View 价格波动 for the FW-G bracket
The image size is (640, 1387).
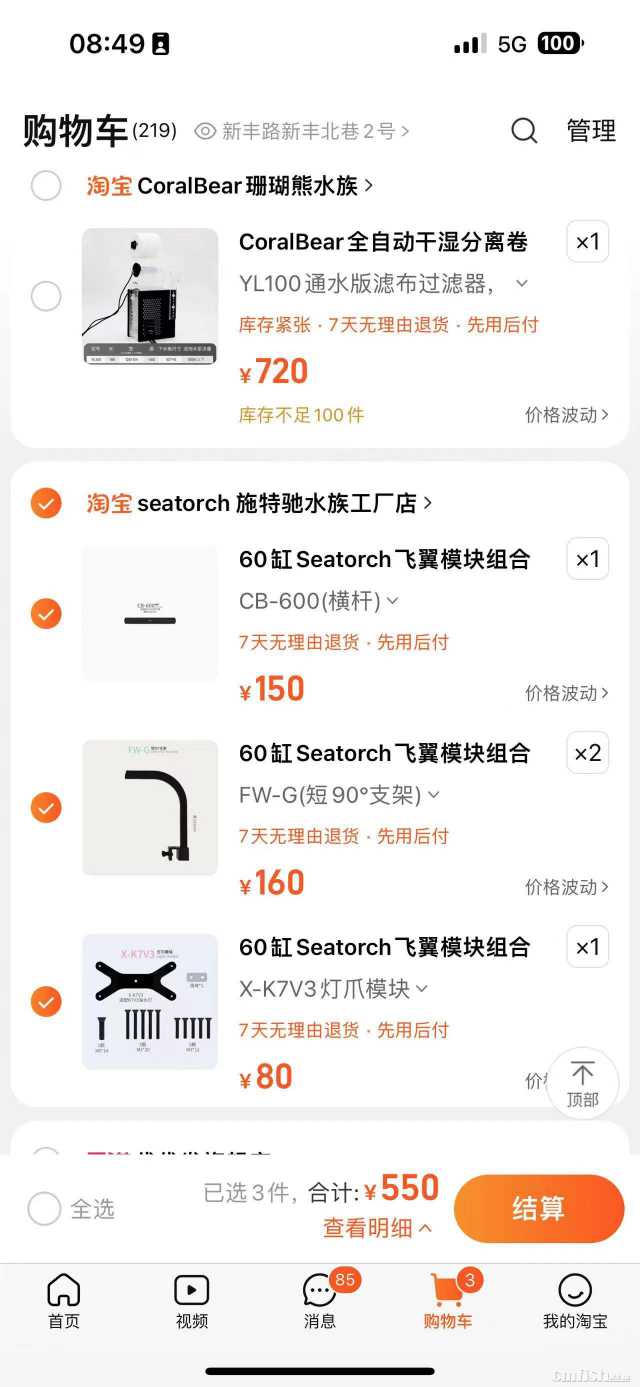point(567,887)
